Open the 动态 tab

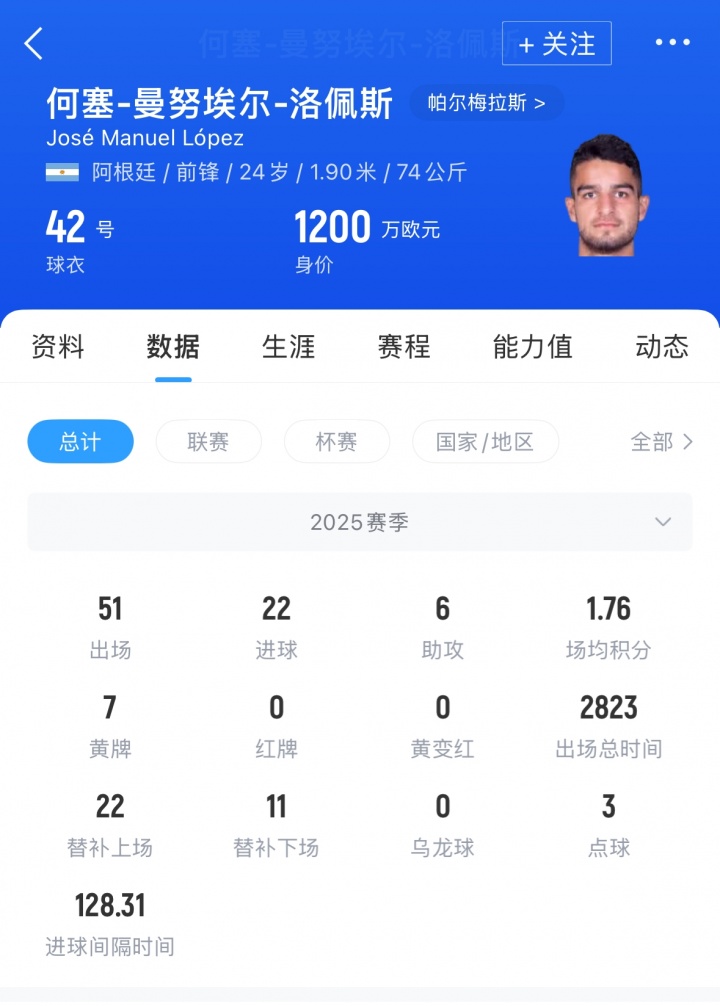[x=661, y=347]
